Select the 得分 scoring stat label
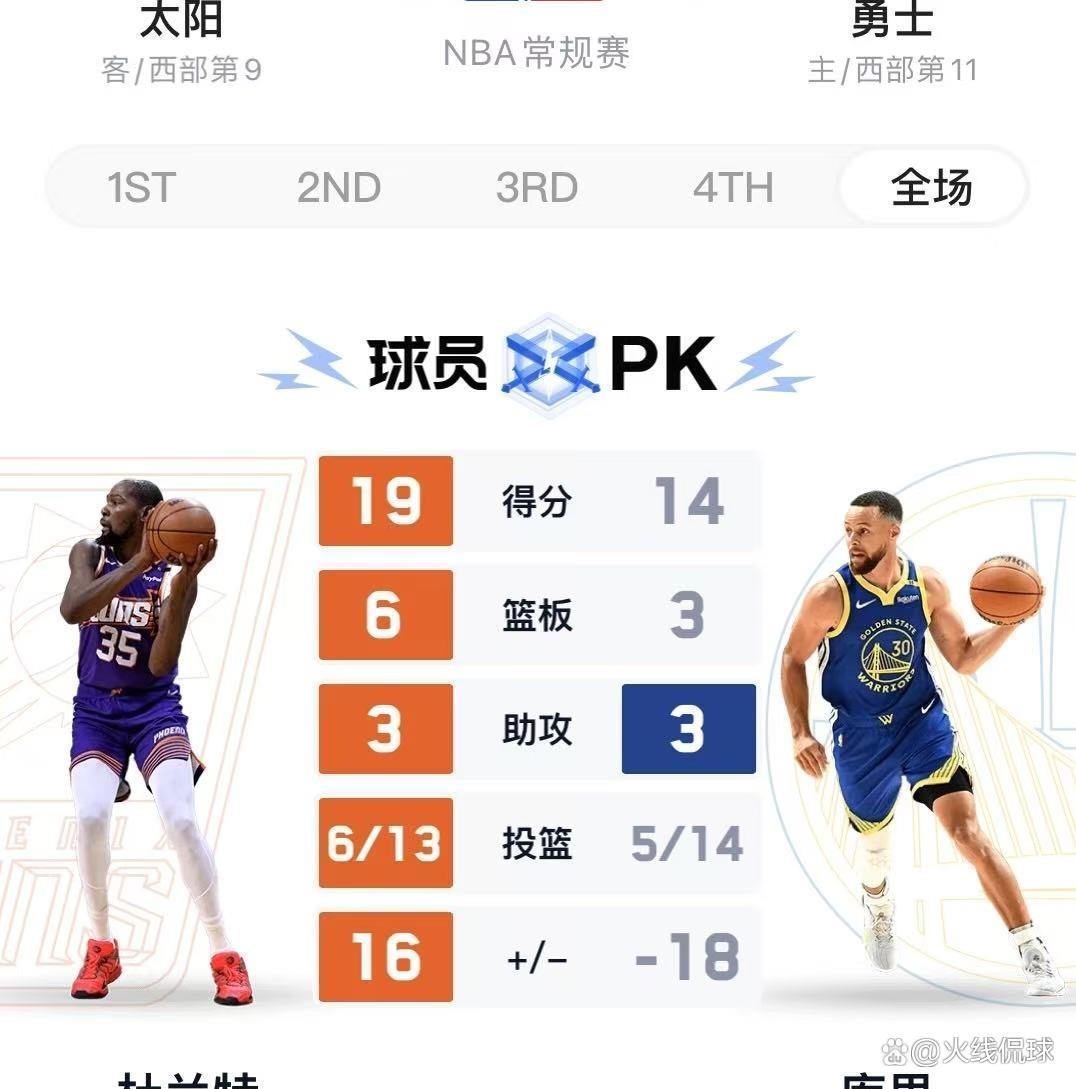1076x1089 pixels. (x=537, y=503)
